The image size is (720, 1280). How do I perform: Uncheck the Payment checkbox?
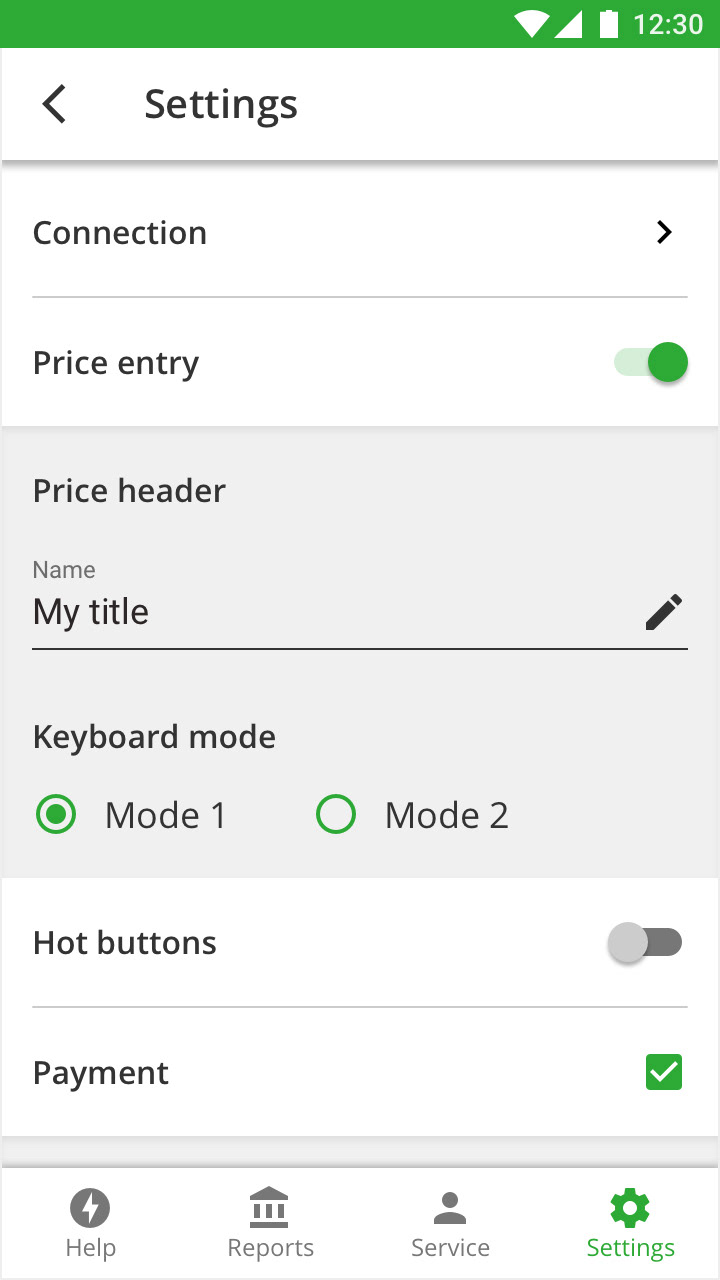tap(664, 1072)
